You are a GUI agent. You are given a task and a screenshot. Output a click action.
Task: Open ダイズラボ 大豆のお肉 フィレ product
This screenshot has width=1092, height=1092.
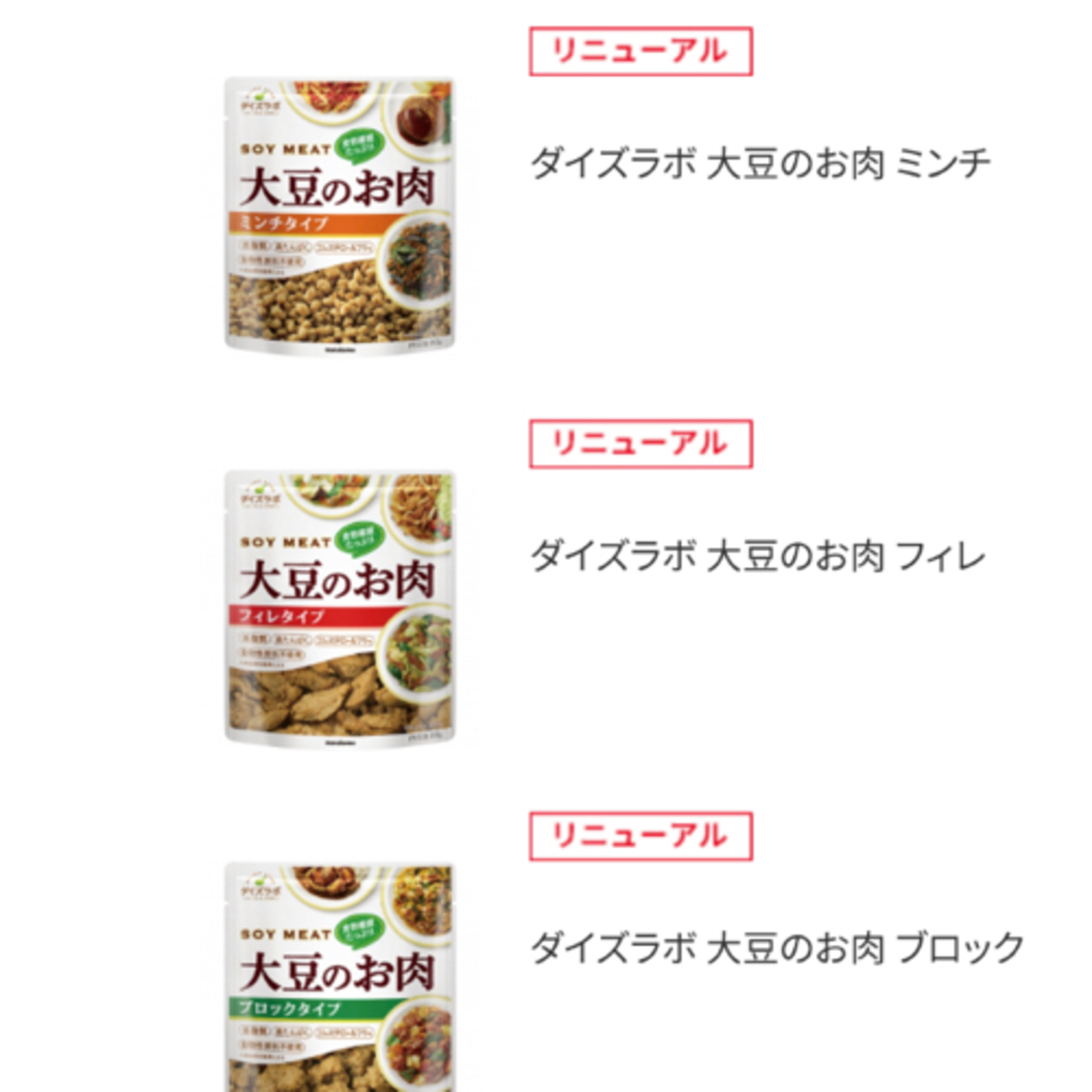tap(758, 556)
